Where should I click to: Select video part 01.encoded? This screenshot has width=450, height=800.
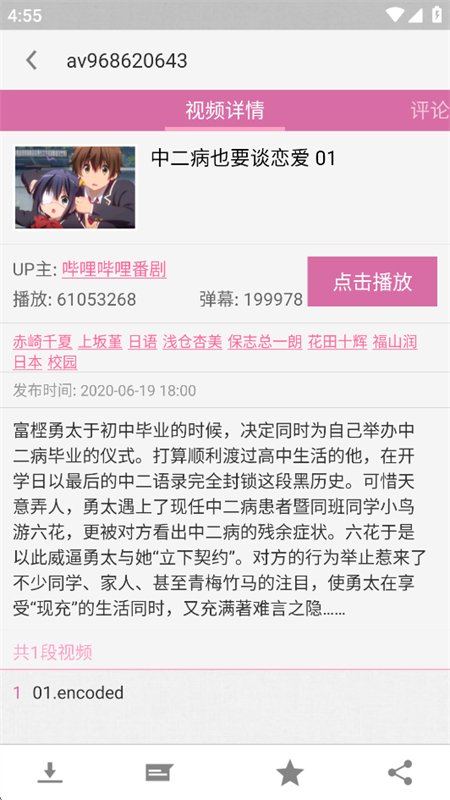coord(225,692)
